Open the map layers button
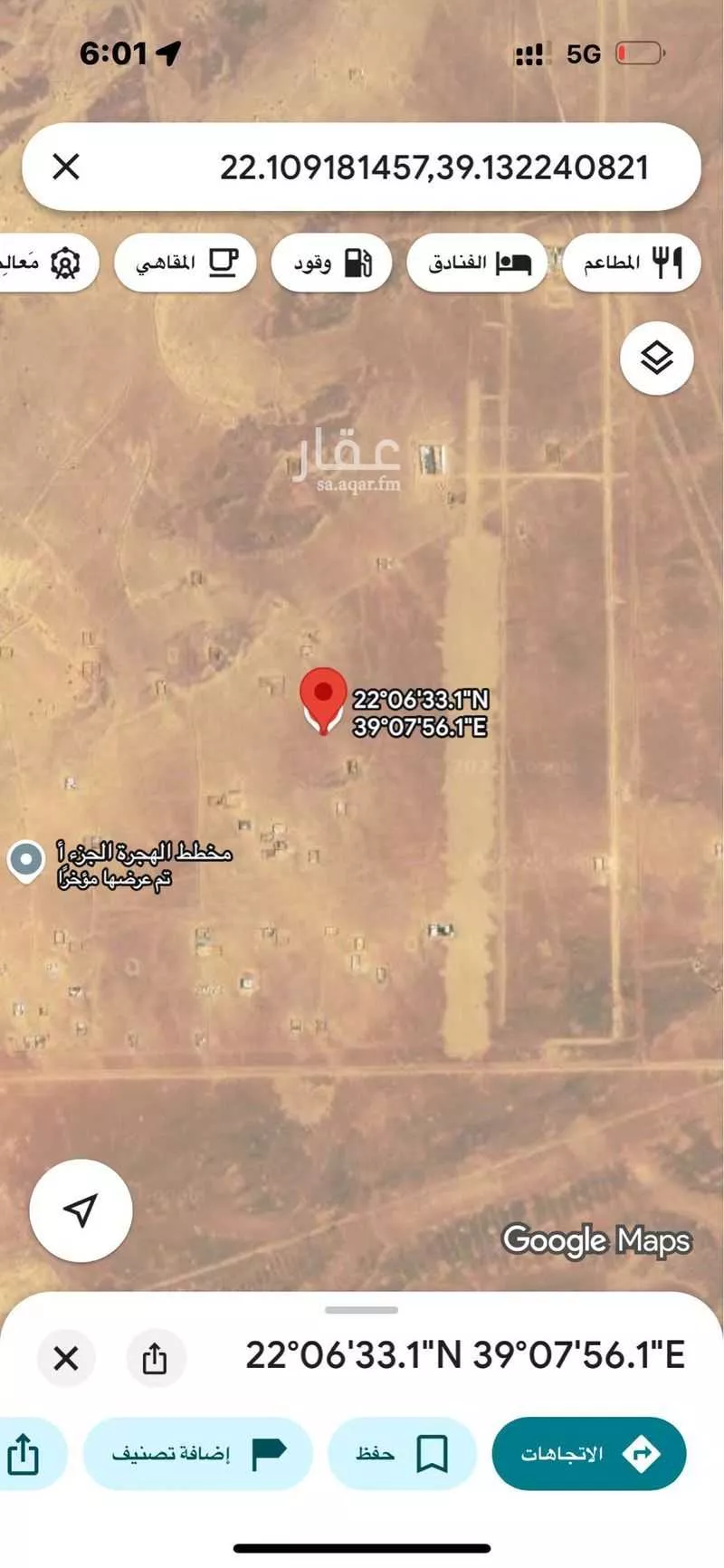The width and height of the screenshot is (724, 1568). pos(657,359)
